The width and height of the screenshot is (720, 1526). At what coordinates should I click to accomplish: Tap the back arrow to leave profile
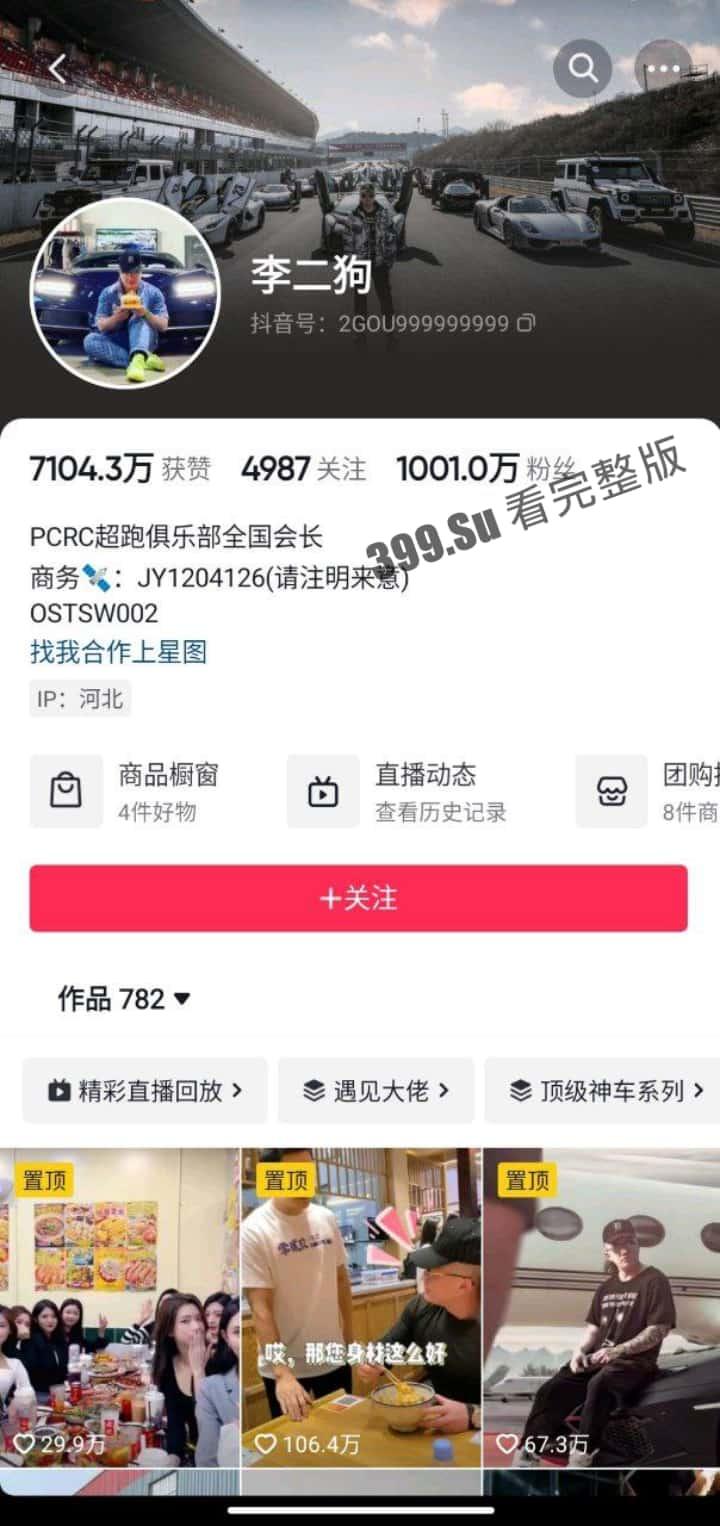point(57,68)
